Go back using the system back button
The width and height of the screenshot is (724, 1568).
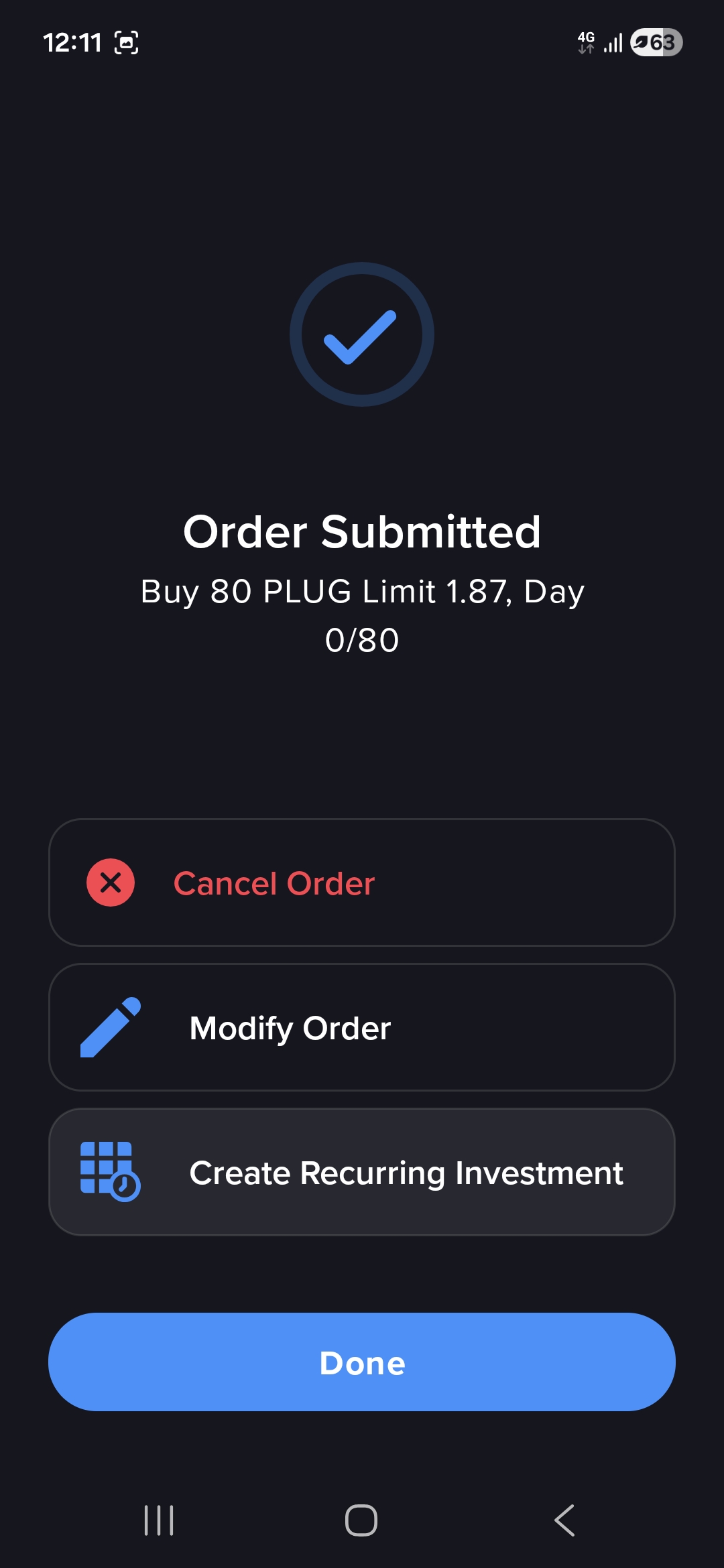point(564,1520)
